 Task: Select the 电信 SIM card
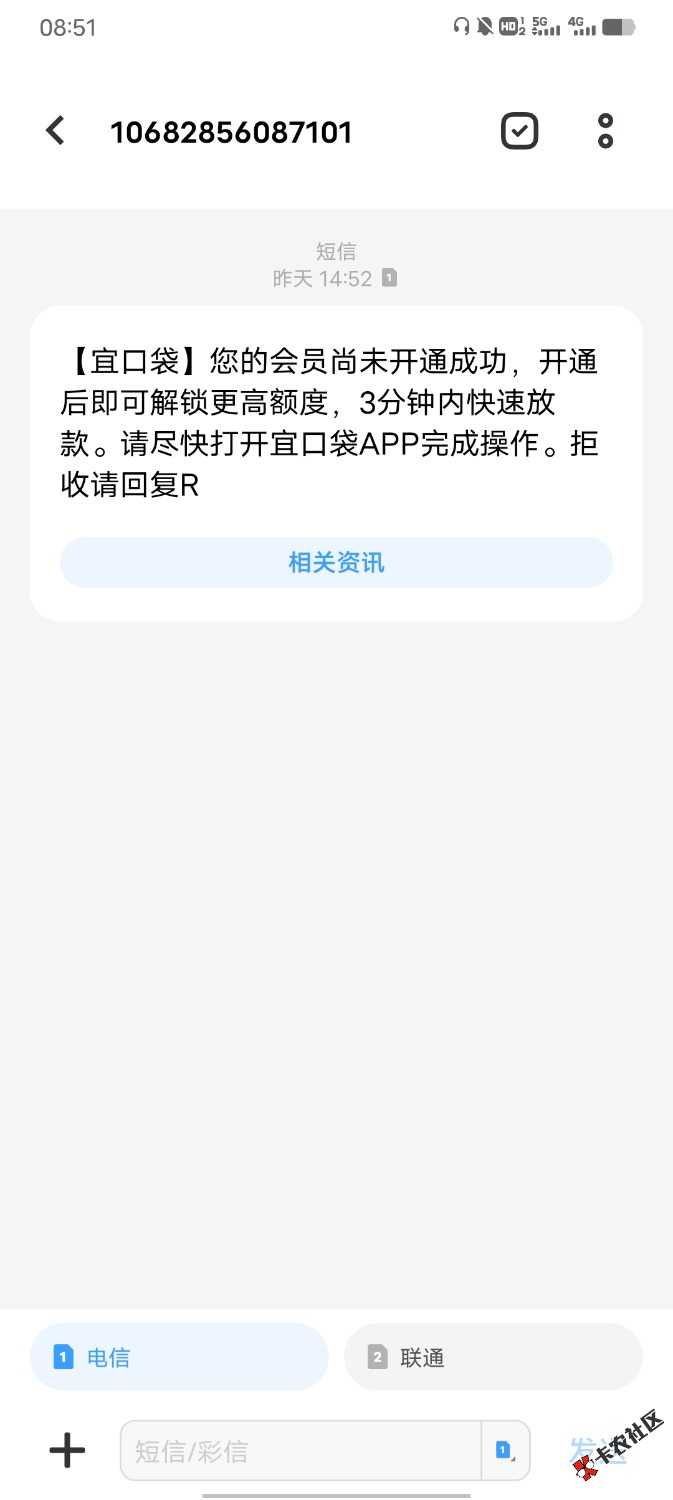tap(179, 1357)
